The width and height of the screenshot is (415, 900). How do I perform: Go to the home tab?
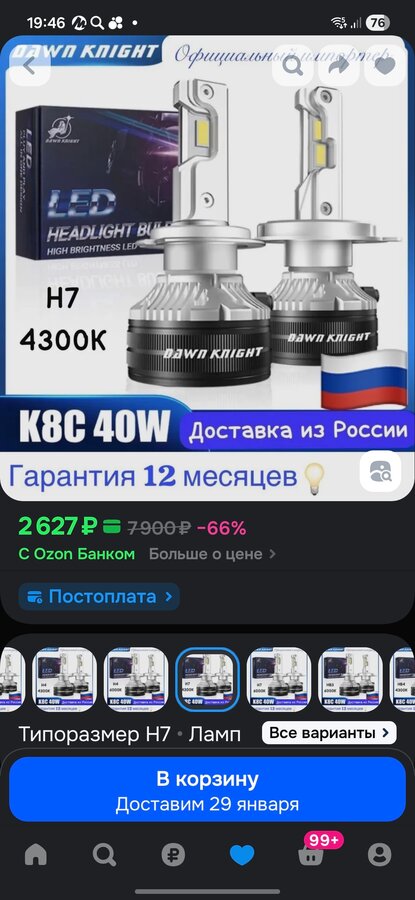(x=36, y=855)
